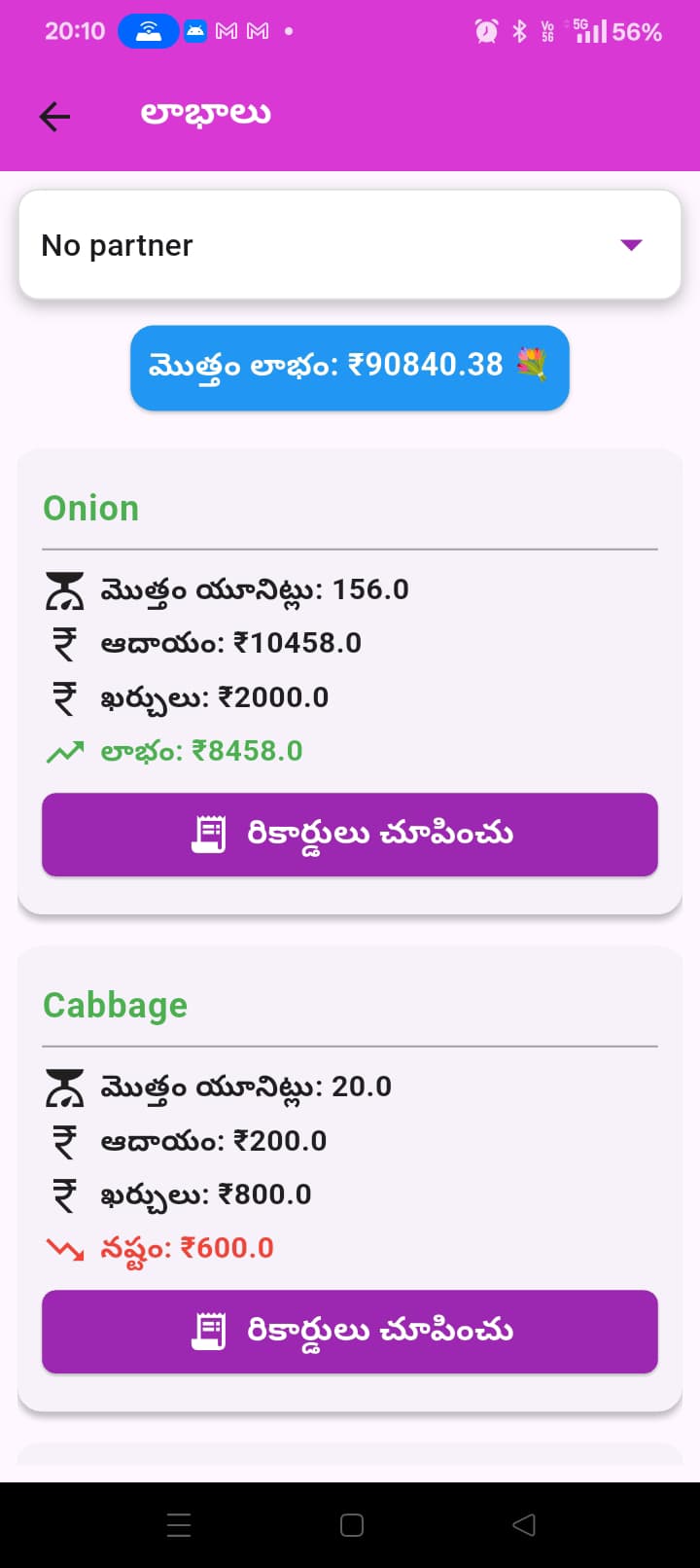
Task: Select the Cabbage section heading
Action: pos(115,1005)
